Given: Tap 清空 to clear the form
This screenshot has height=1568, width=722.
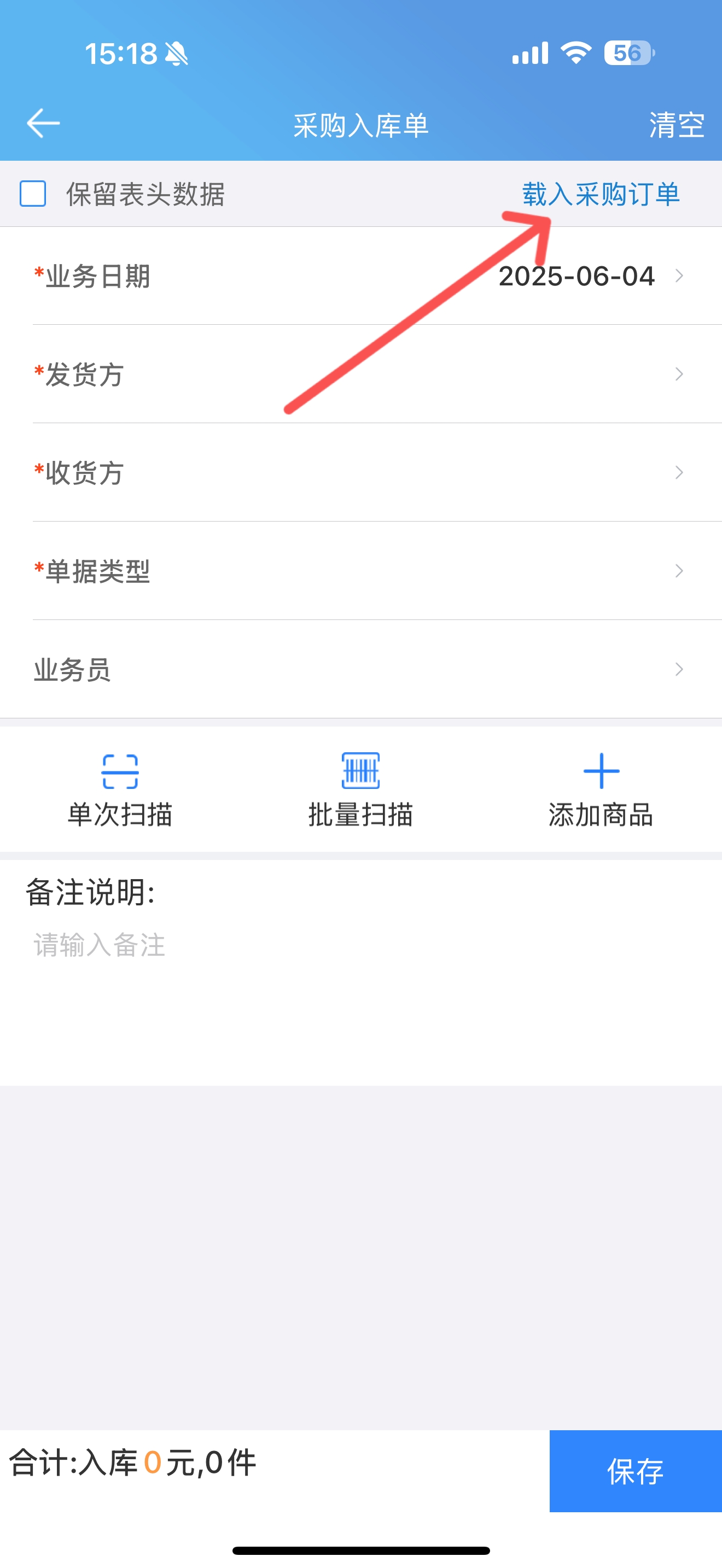Looking at the screenshot, I should point(677,125).
